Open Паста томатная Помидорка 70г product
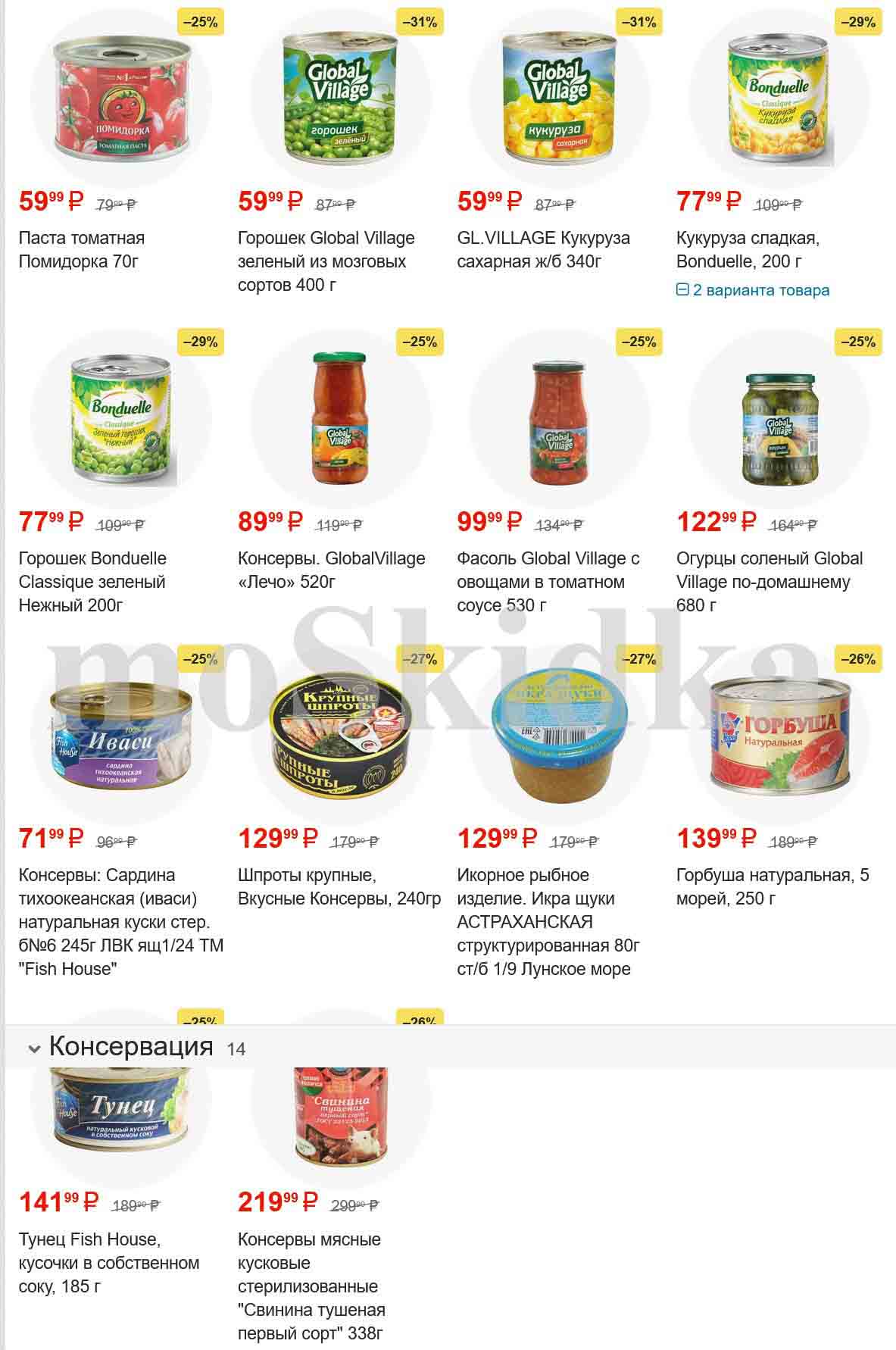This screenshot has width=896, height=1350. tap(81, 249)
